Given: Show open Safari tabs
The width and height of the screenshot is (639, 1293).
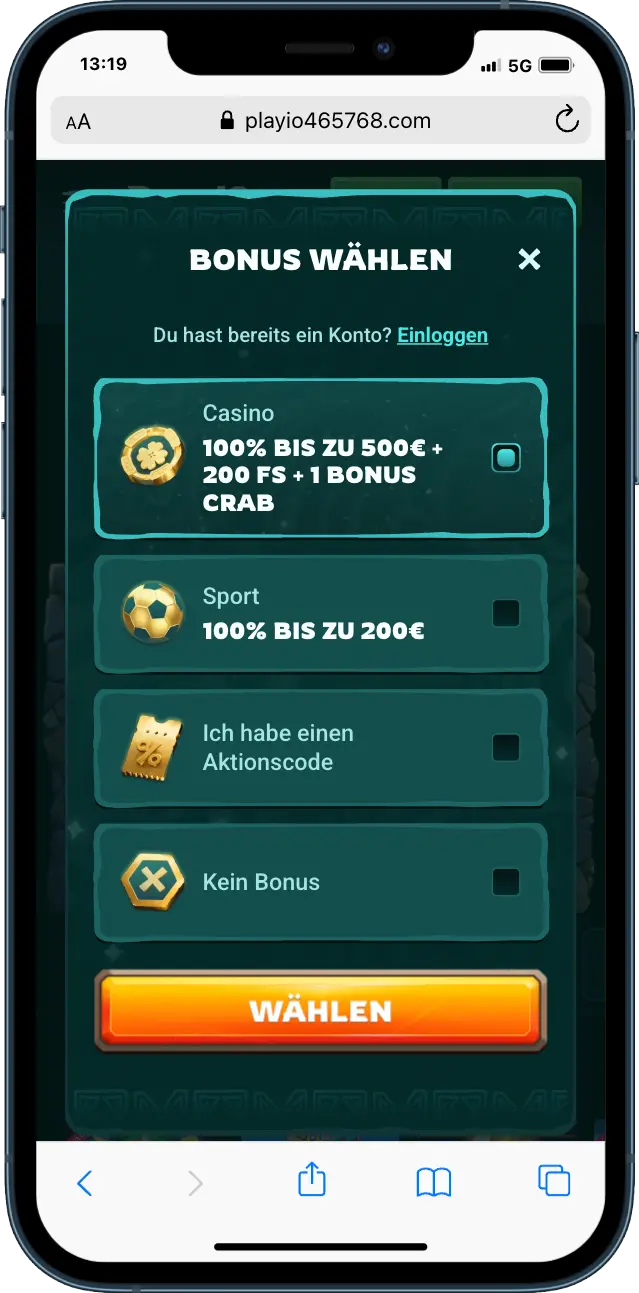Looking at the screenshot, I should pos(554,1181).
